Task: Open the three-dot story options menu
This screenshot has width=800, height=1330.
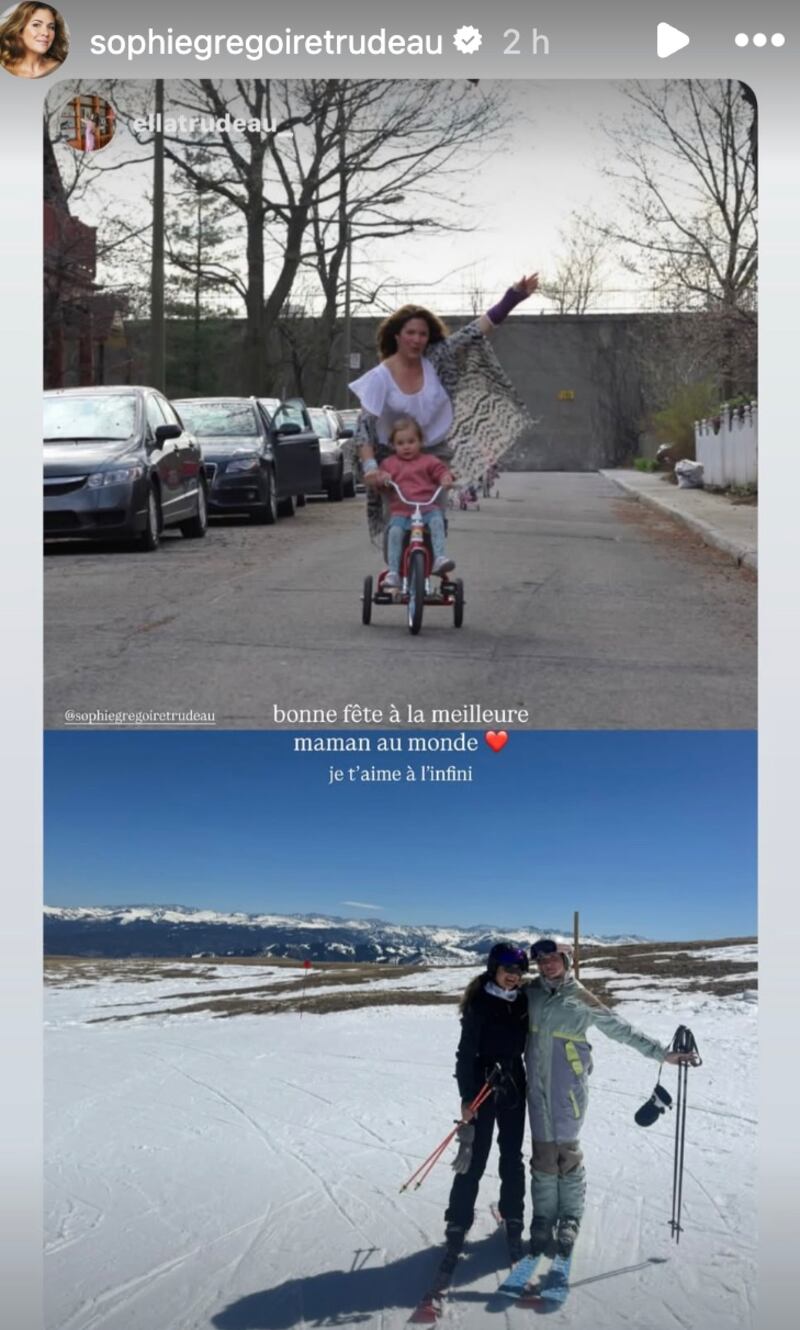Action: click(x=759, y=40)
